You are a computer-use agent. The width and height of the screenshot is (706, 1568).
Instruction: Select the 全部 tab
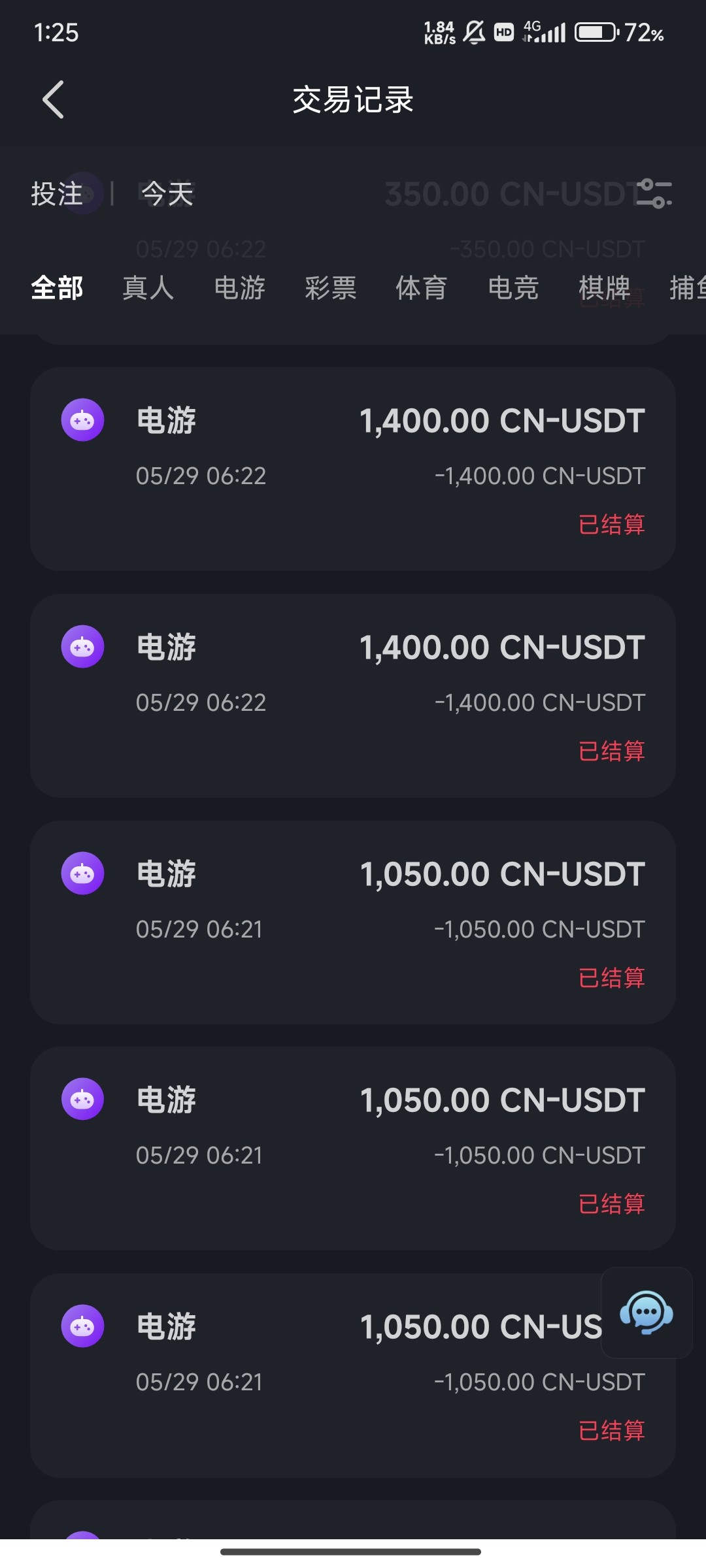(57, 288)
